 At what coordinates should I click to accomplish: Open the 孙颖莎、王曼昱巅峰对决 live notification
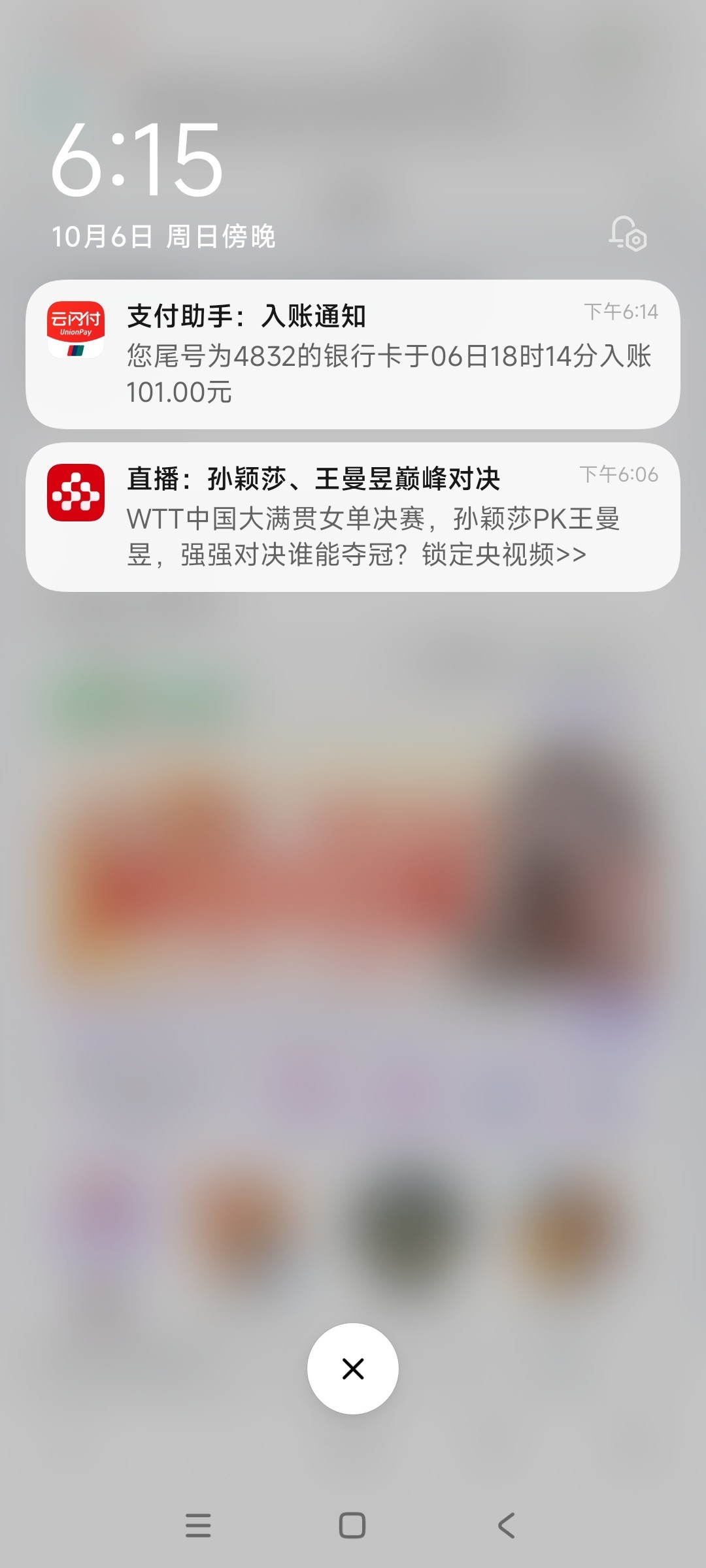353,517
